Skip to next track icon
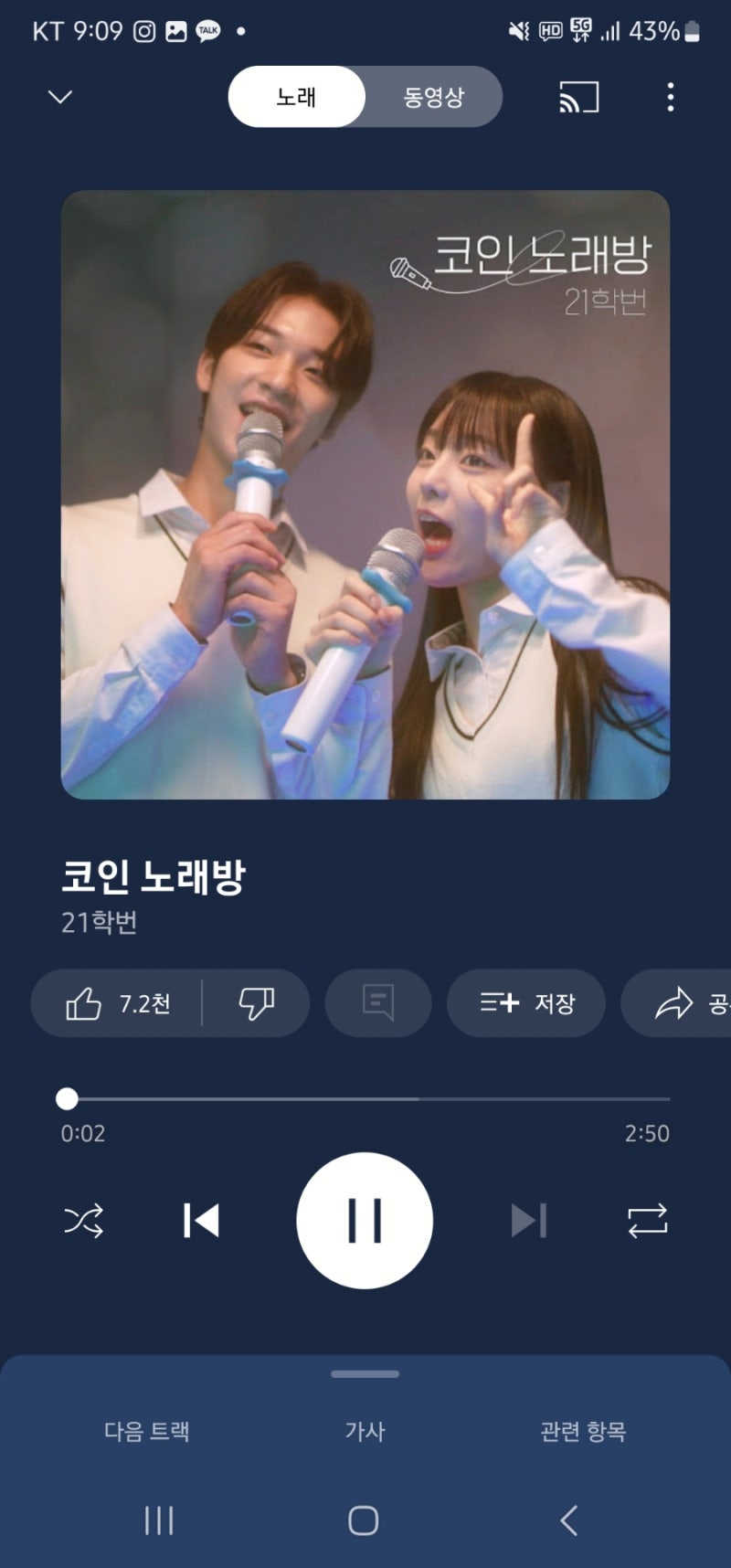Viewport: 731px width, 1568px height. coord(528,1220)
